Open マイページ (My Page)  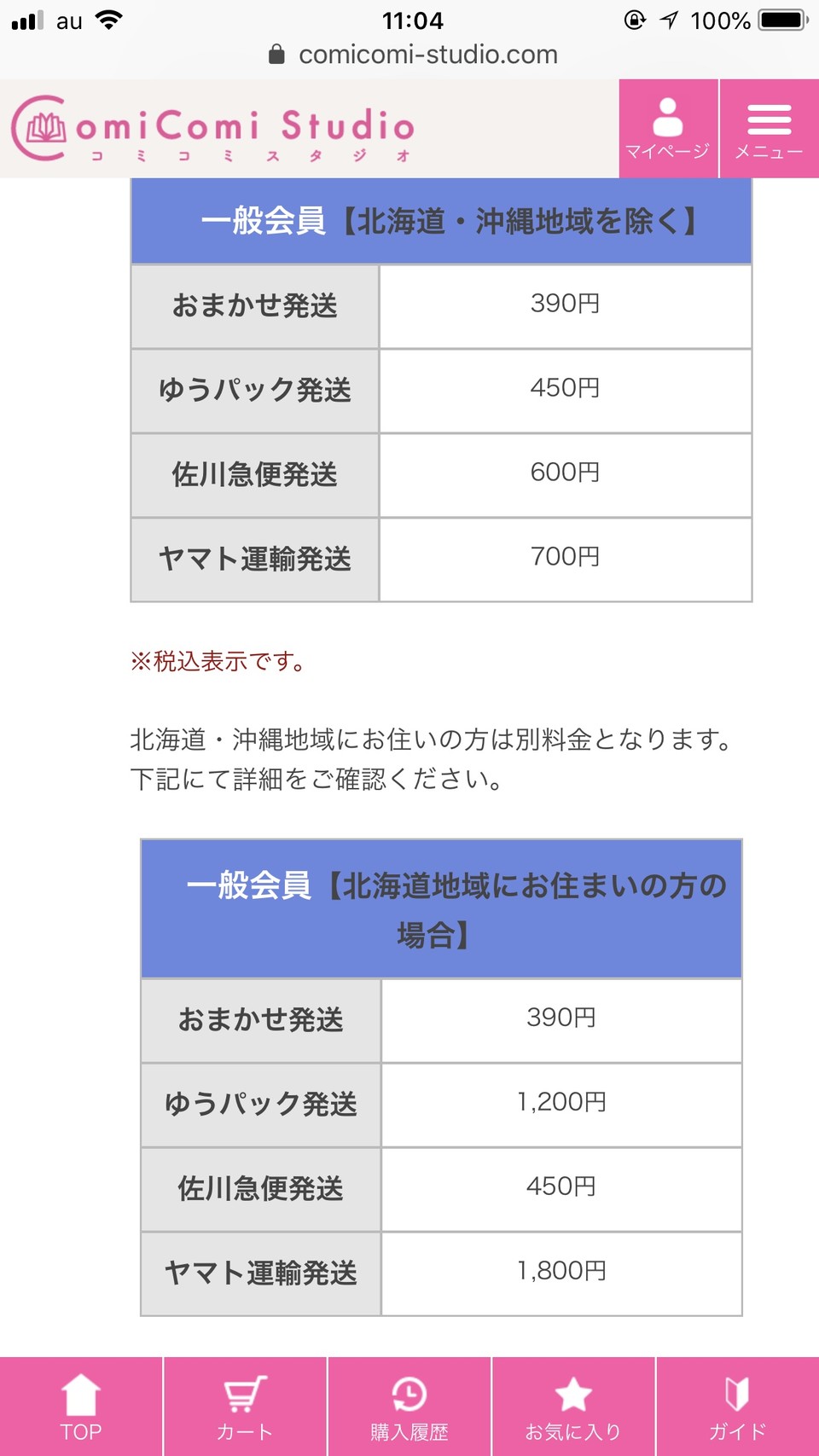click(668, 129)
